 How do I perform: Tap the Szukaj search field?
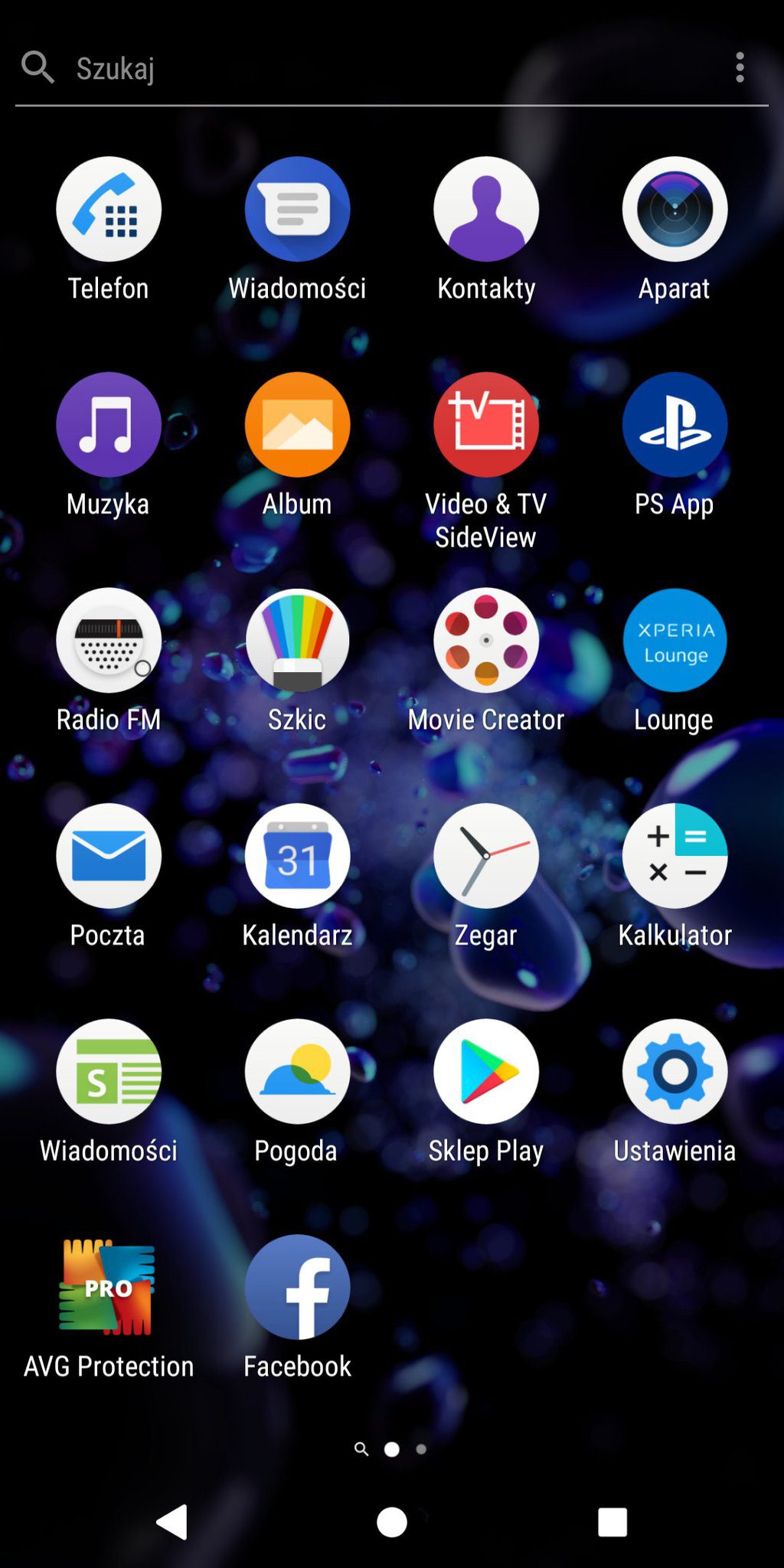coord(383,69)
